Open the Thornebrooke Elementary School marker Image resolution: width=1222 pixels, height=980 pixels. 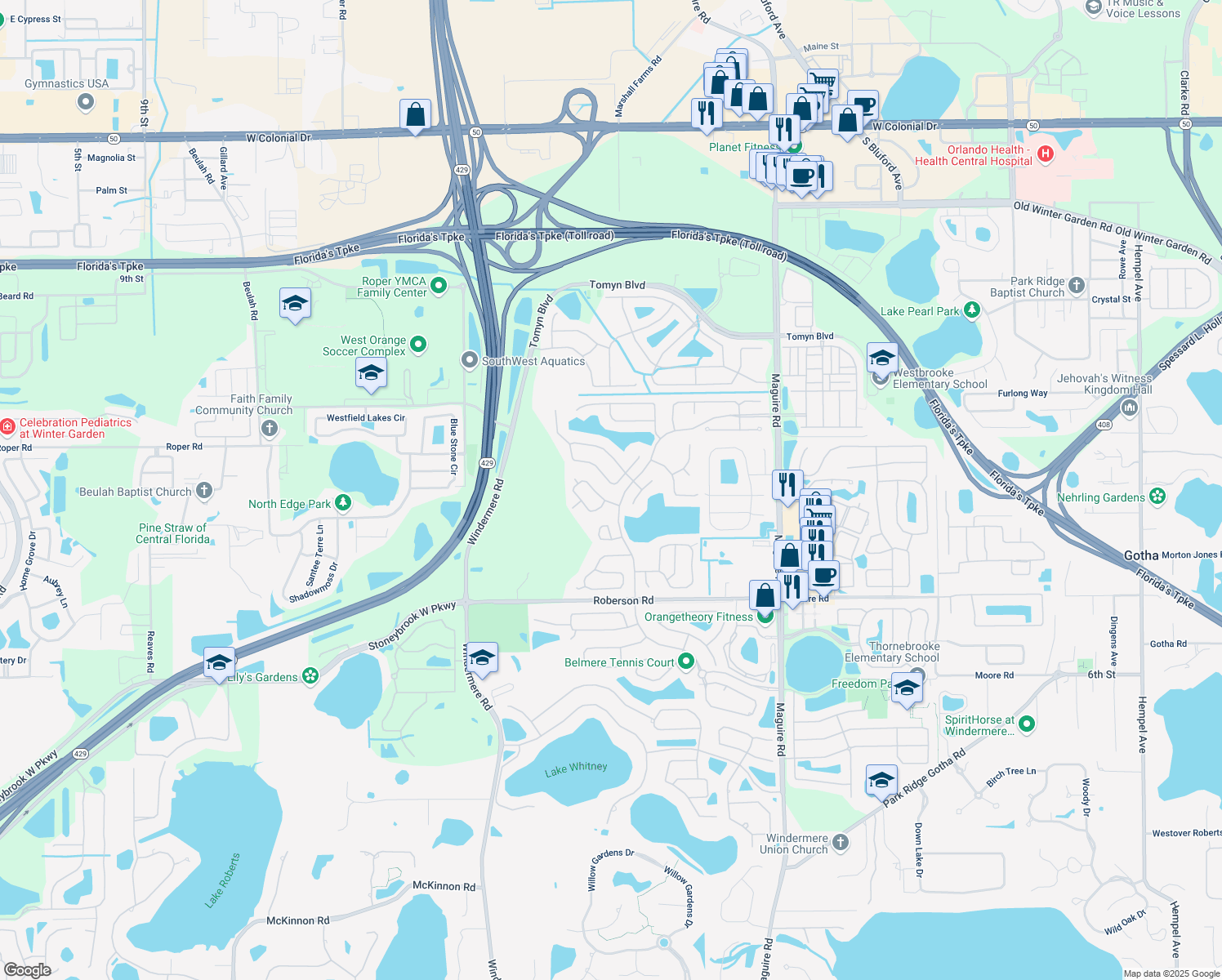tap(907, 688)
